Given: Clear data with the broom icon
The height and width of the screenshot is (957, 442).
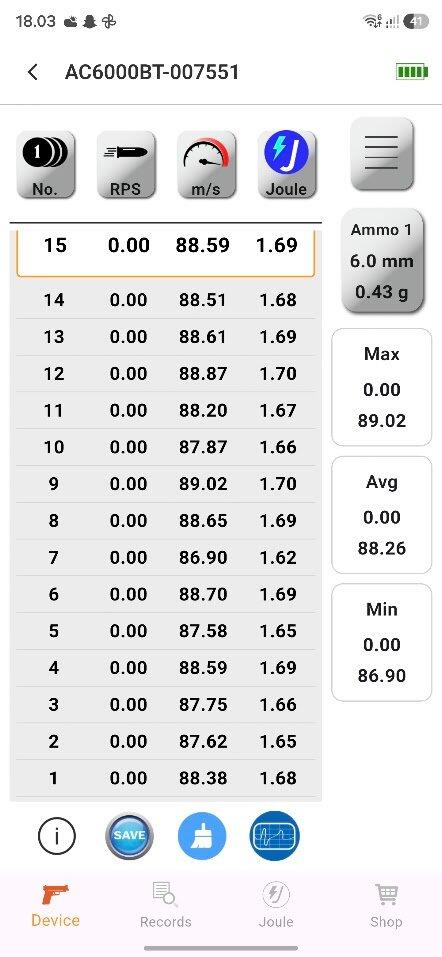Looking at the screenshot, I should (x=202, y=836).
